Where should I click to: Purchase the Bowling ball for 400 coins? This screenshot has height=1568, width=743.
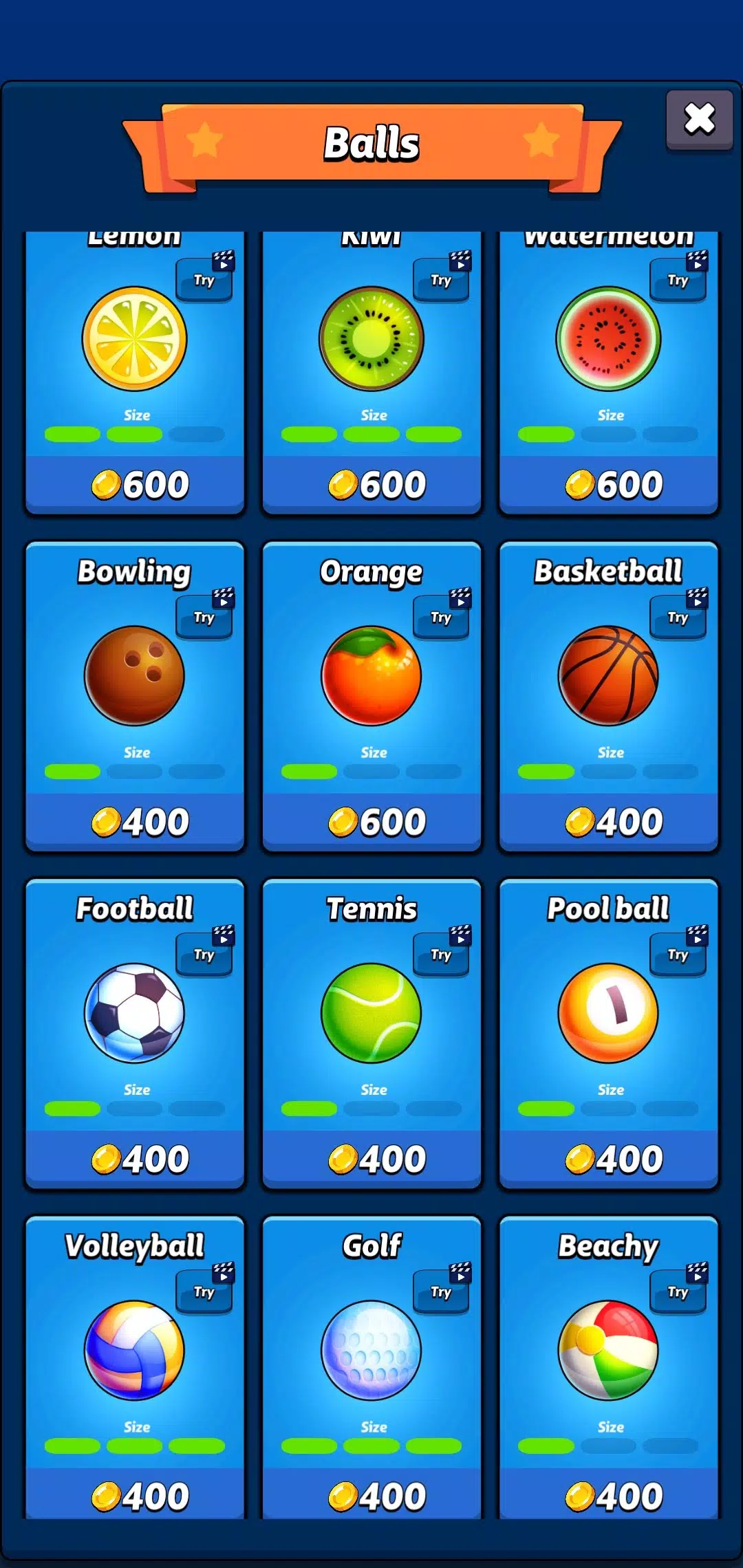tap(135, 822)
